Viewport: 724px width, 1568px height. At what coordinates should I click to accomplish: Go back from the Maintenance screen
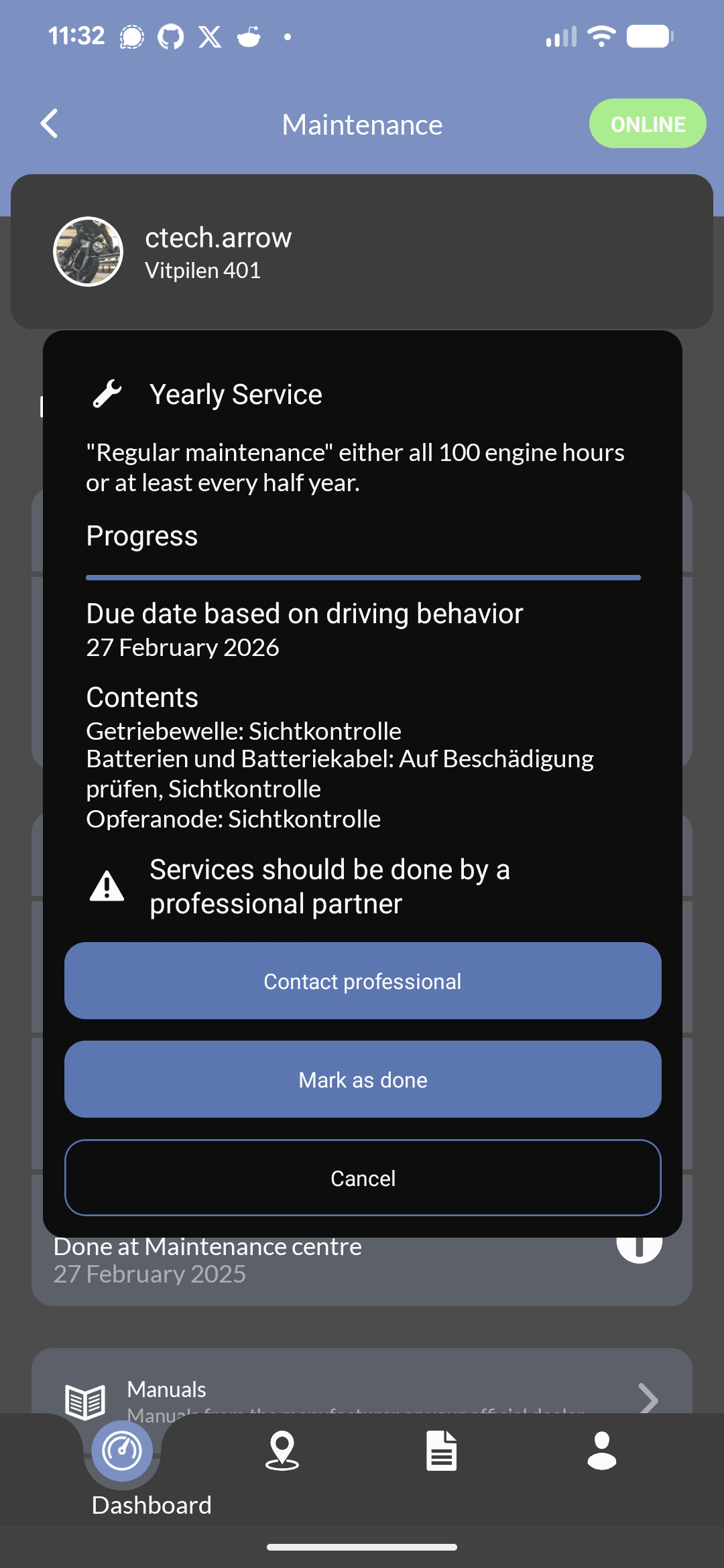50,124
